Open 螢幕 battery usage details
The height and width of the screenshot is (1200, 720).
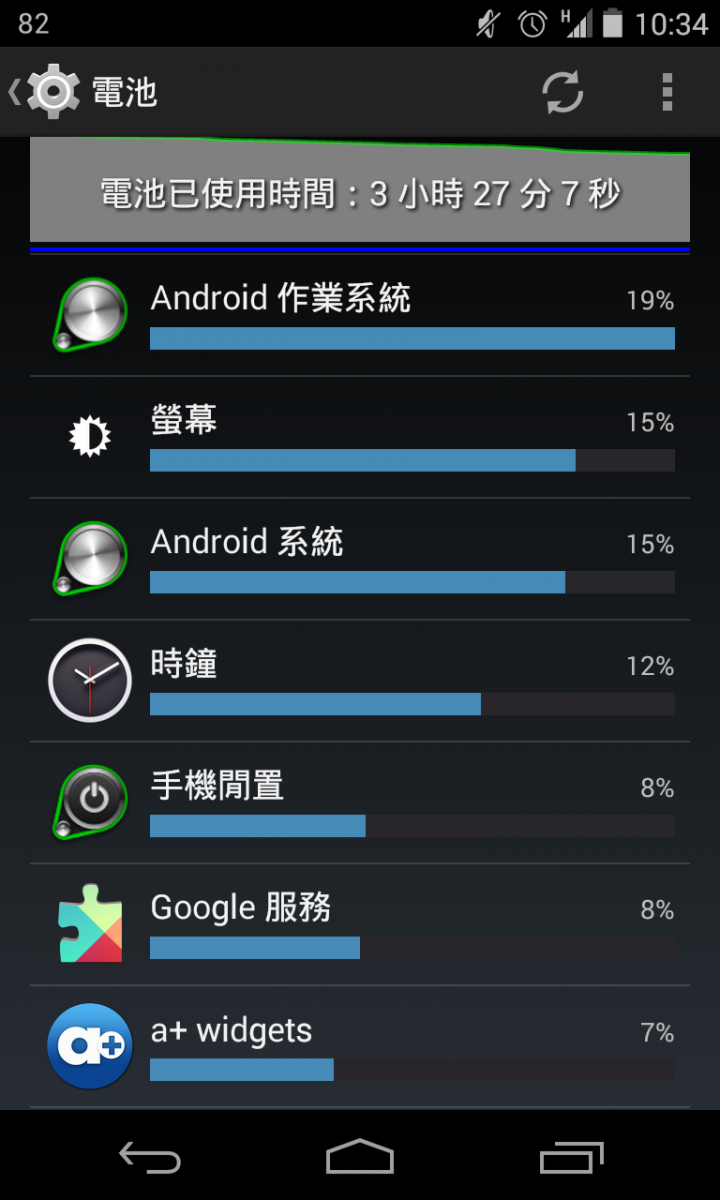360,438
